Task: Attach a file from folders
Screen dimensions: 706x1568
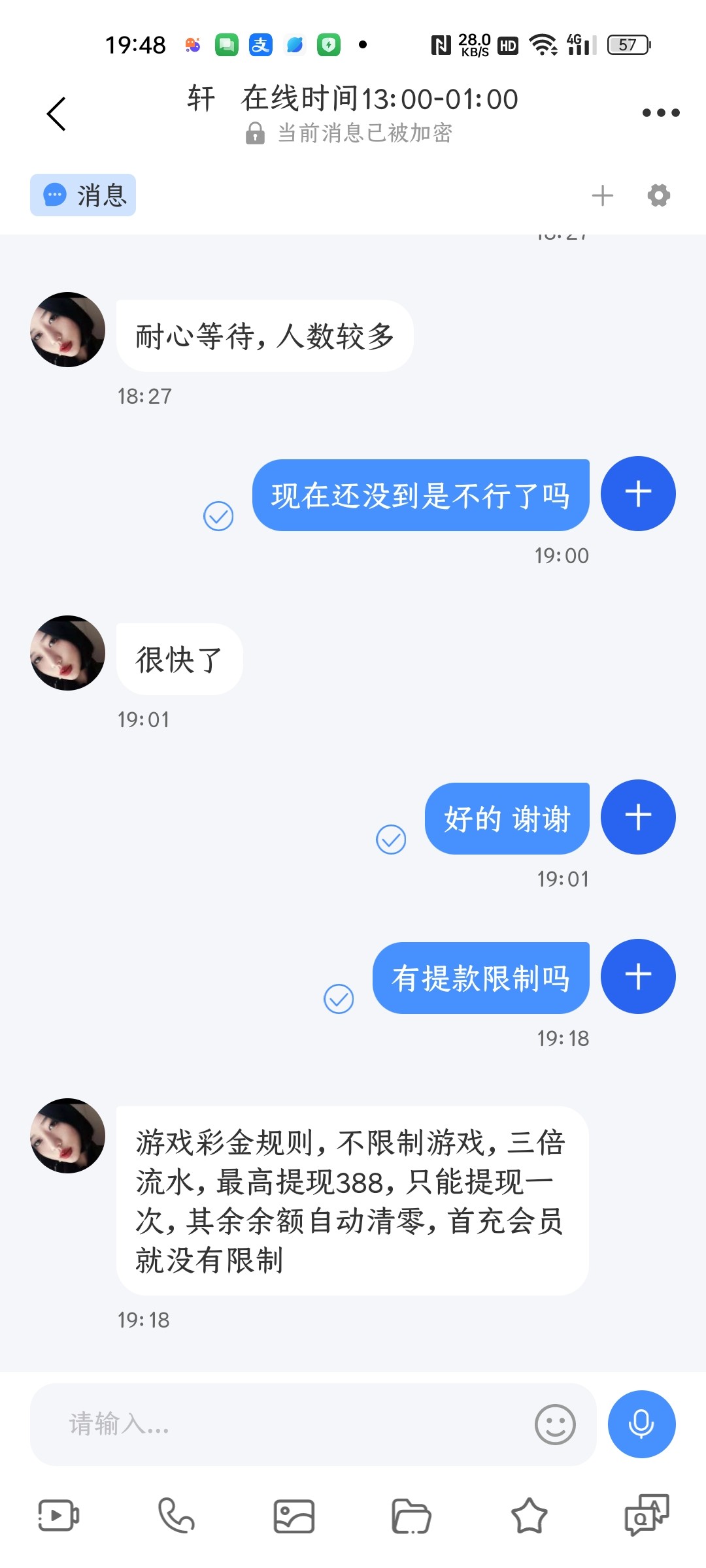Action: point(411,1516)
